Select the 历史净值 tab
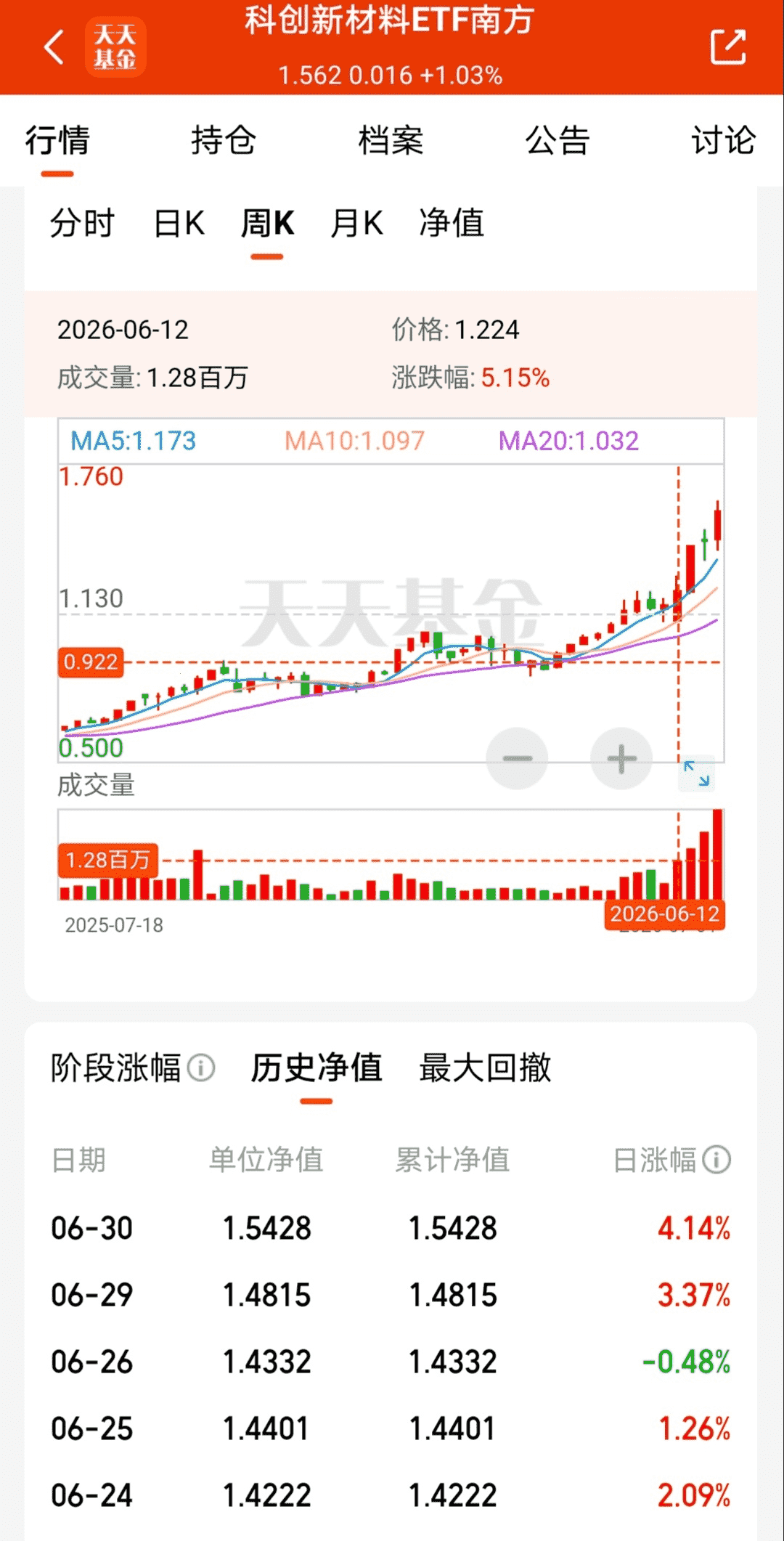This screenshot has height=1541, width=784. tap(317, 1068)
